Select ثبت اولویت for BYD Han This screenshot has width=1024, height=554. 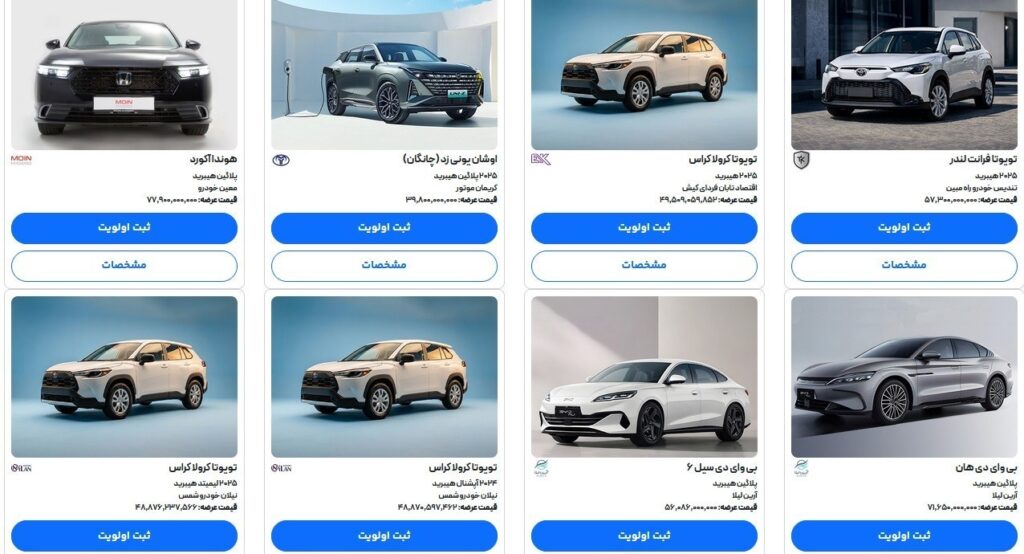click(904, 536)
